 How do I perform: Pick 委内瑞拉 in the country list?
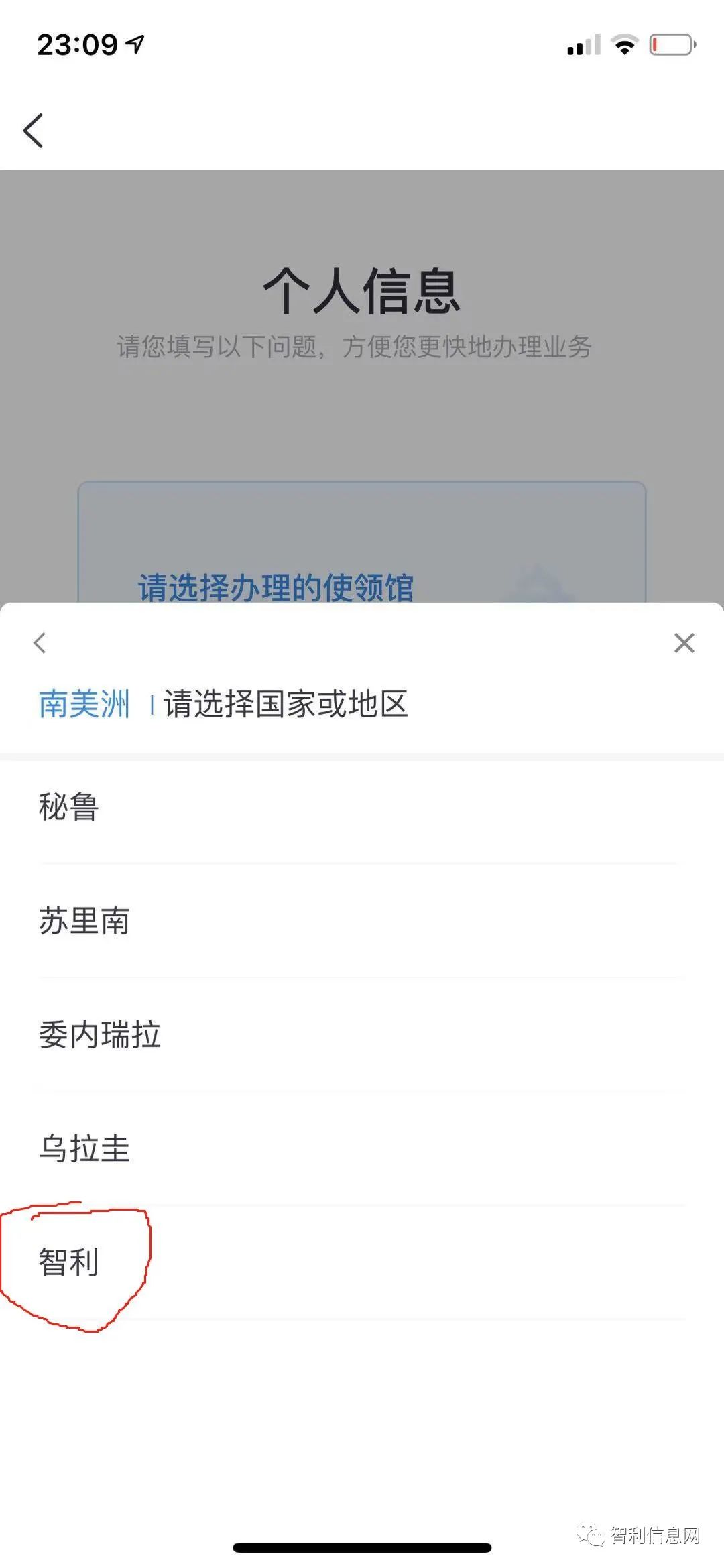click(362, 1034)
